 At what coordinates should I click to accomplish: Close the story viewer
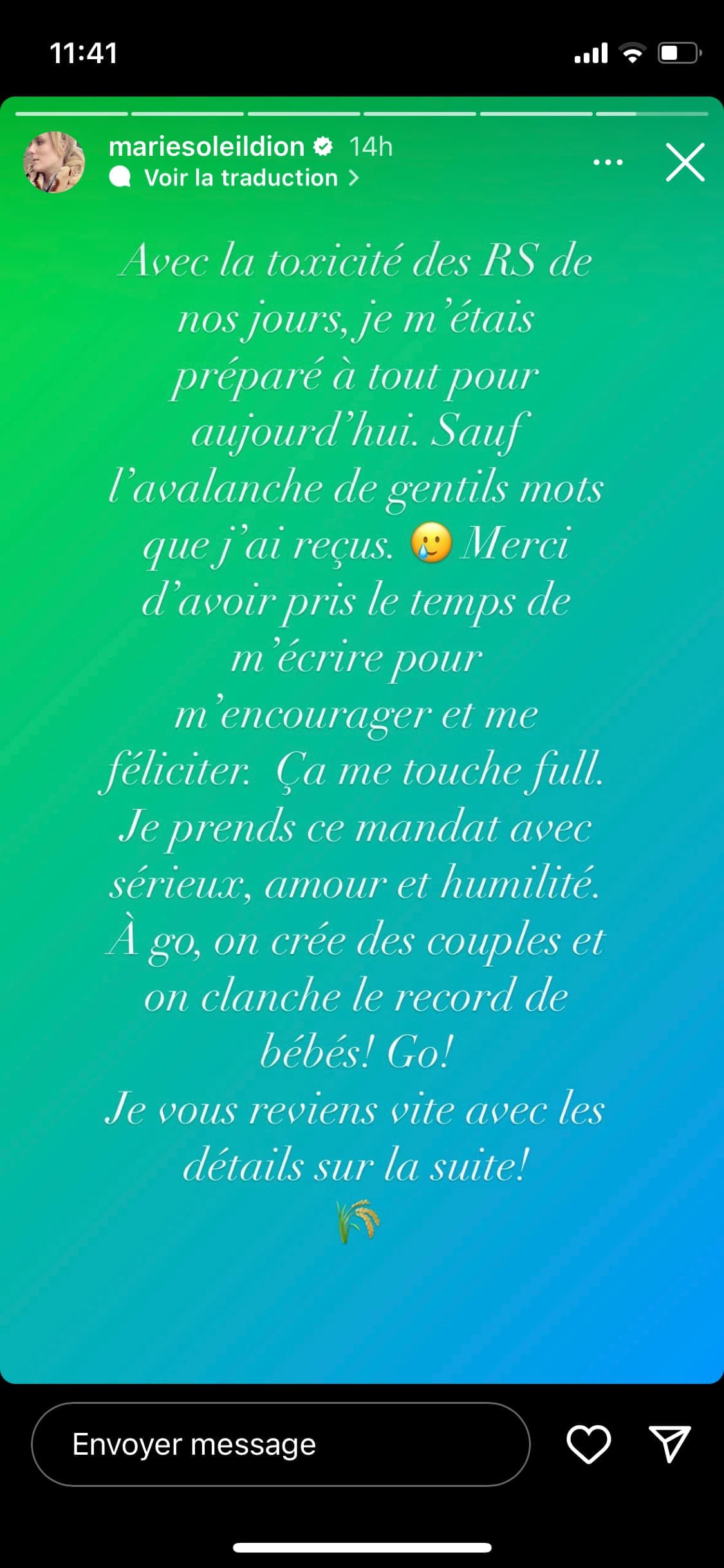coord(685,162)
